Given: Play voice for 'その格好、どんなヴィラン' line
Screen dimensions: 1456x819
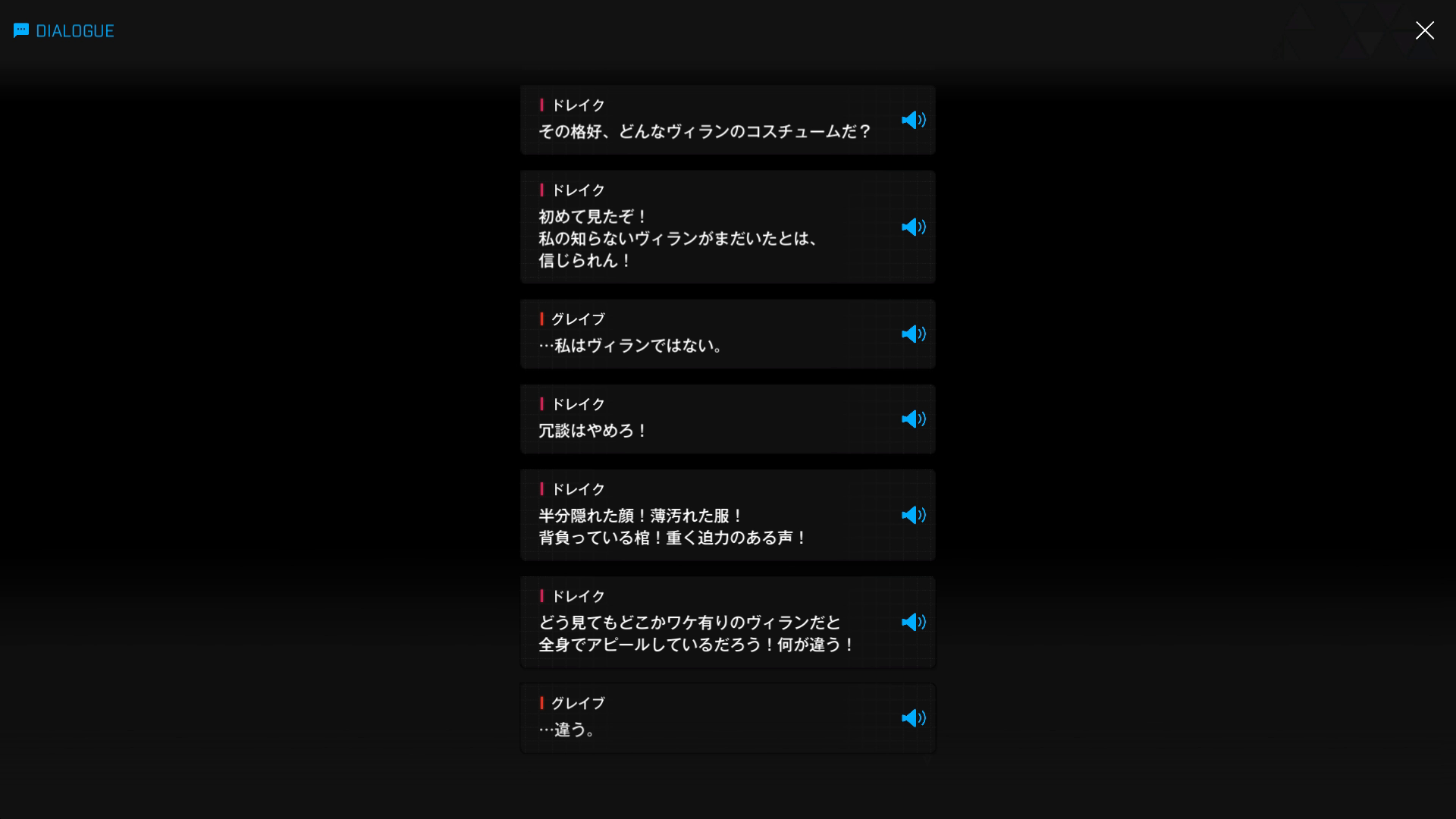Looking at the screenshot, I should pos(913,120).
